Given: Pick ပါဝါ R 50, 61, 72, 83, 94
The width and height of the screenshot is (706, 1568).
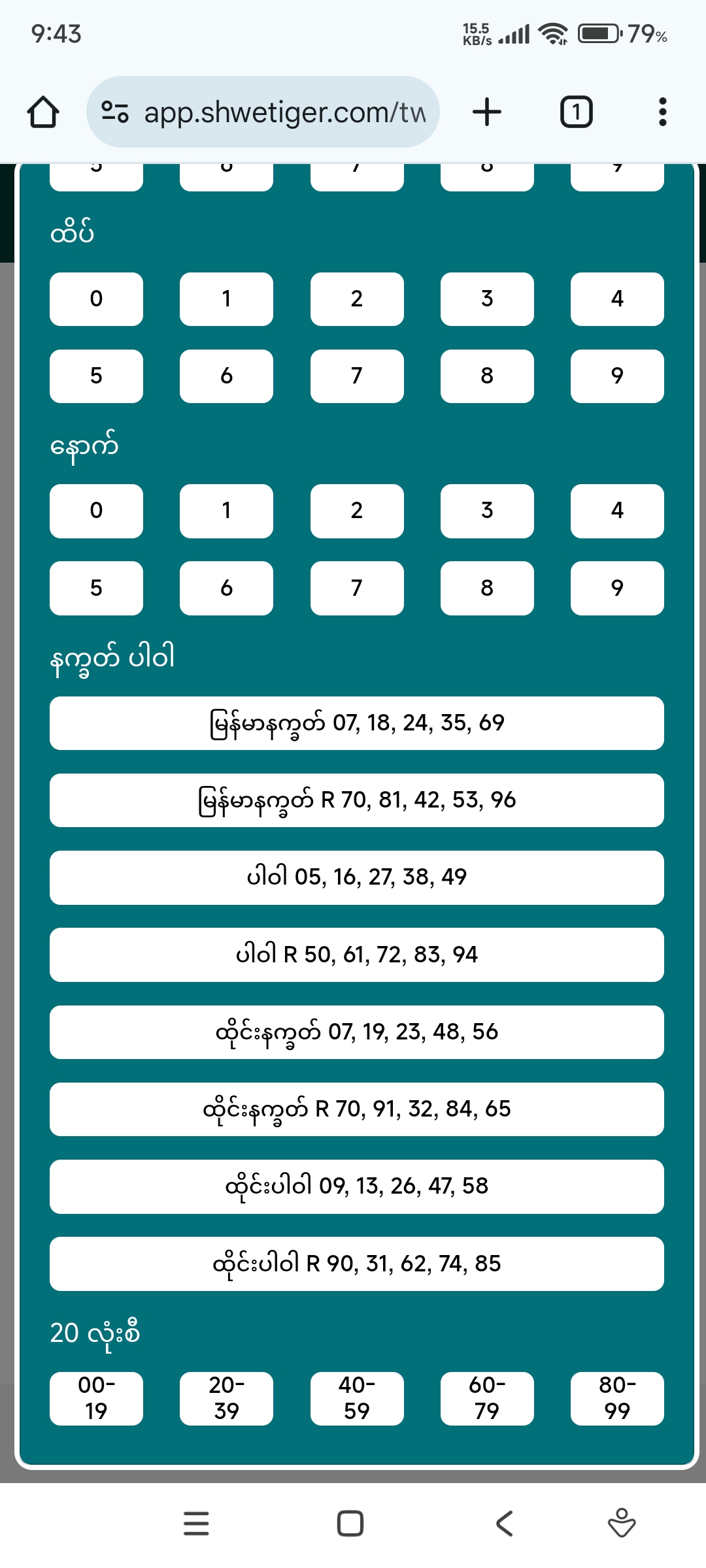Looking at the screenshot, I should pos(357,955).
